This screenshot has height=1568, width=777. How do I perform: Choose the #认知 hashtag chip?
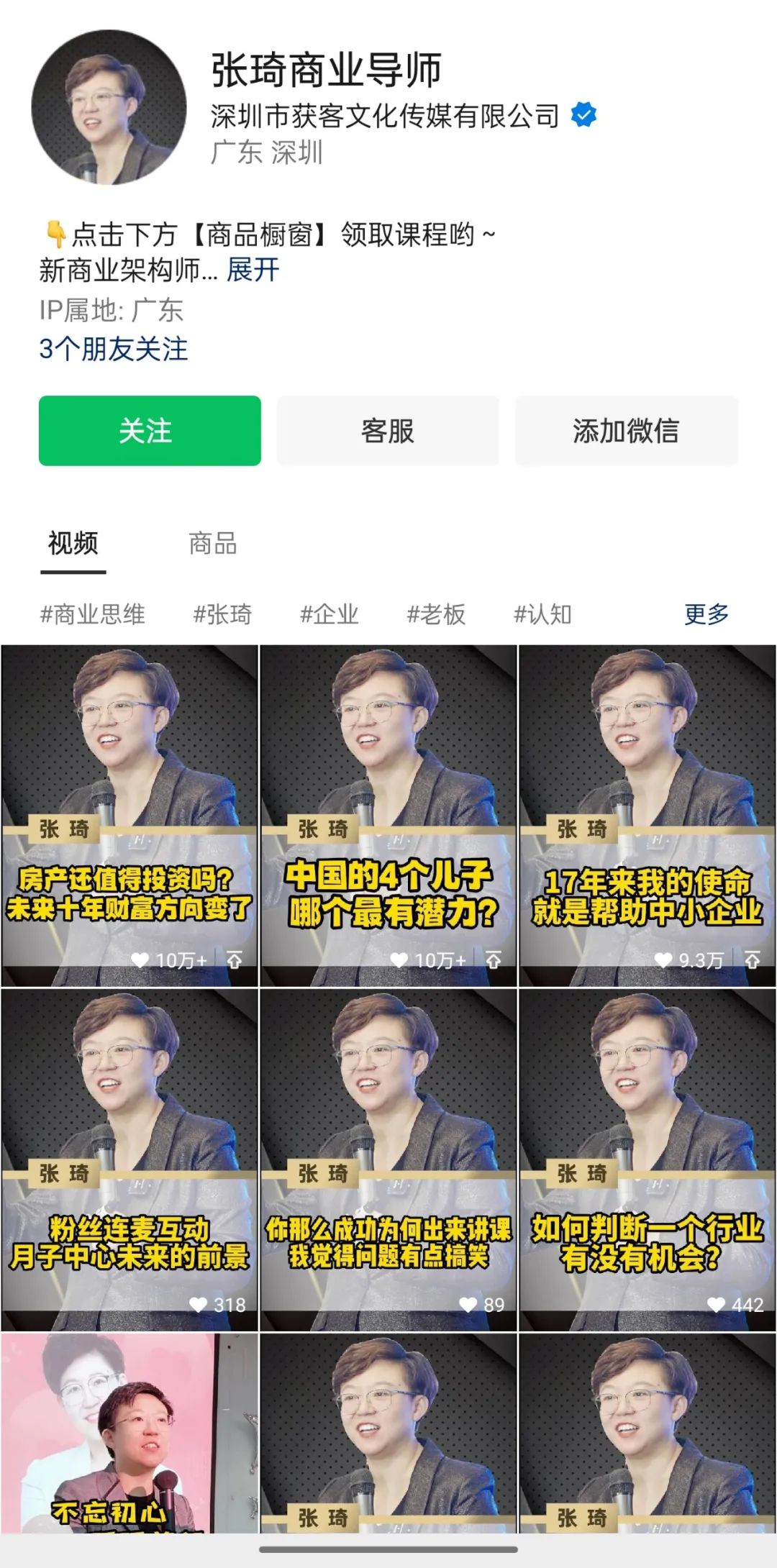542,614
